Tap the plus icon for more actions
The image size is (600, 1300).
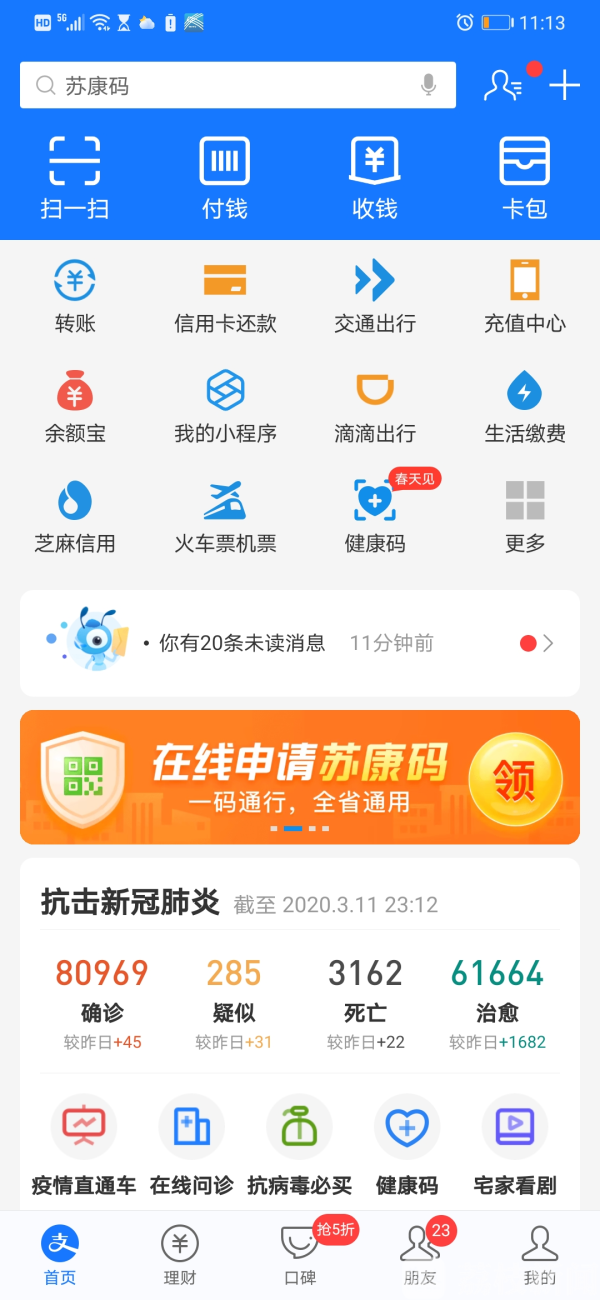(565, 86)
